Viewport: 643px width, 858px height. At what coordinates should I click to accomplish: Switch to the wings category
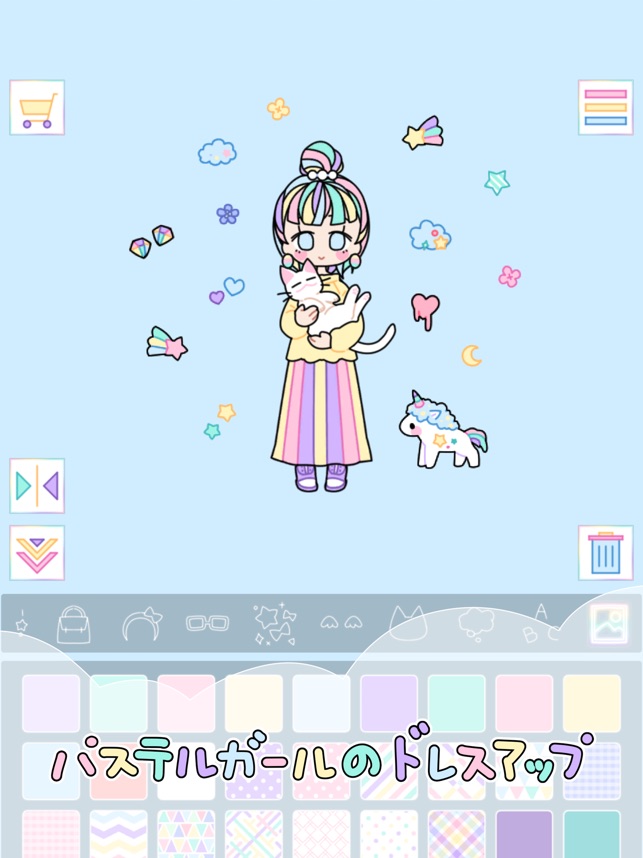point(341,622)
